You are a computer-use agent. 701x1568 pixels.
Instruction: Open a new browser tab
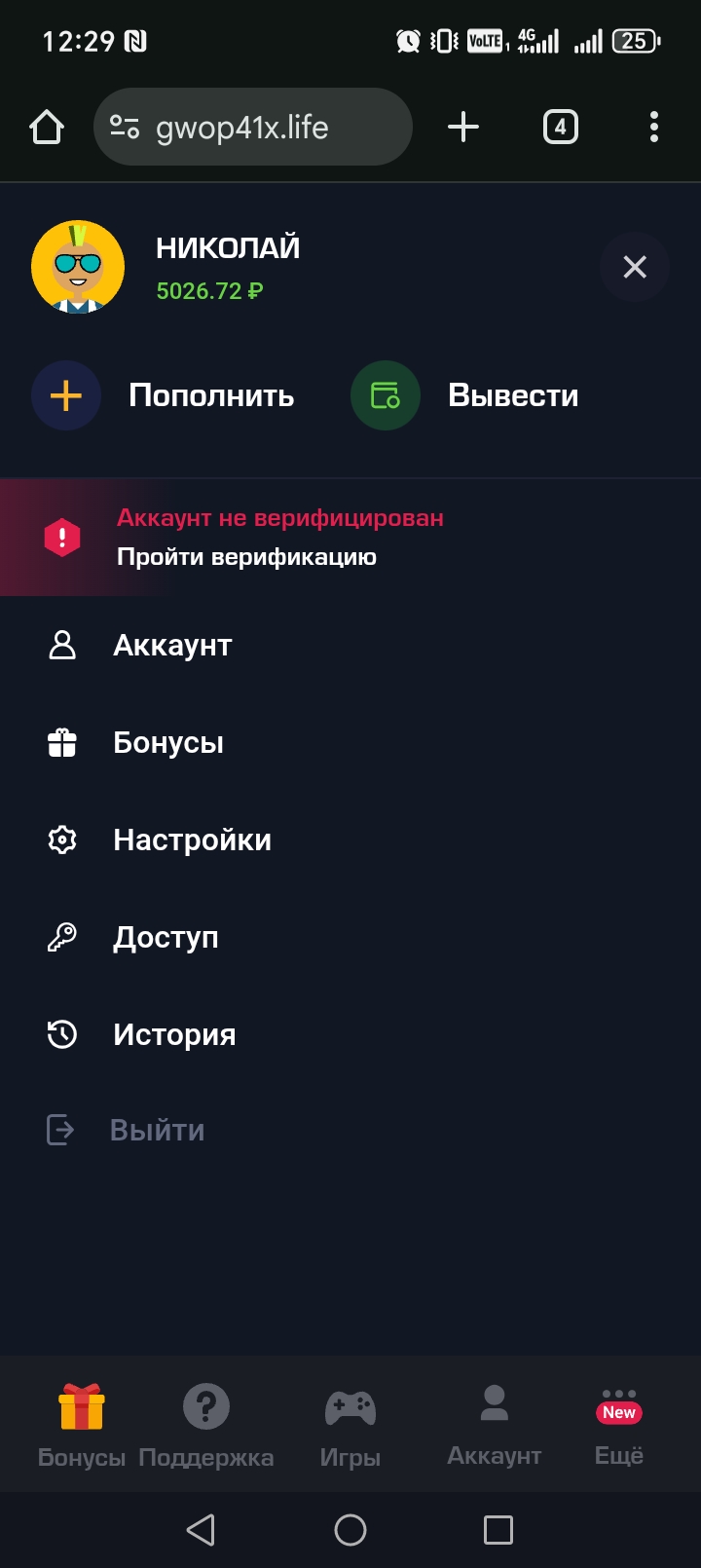click(x=463, y=127)
